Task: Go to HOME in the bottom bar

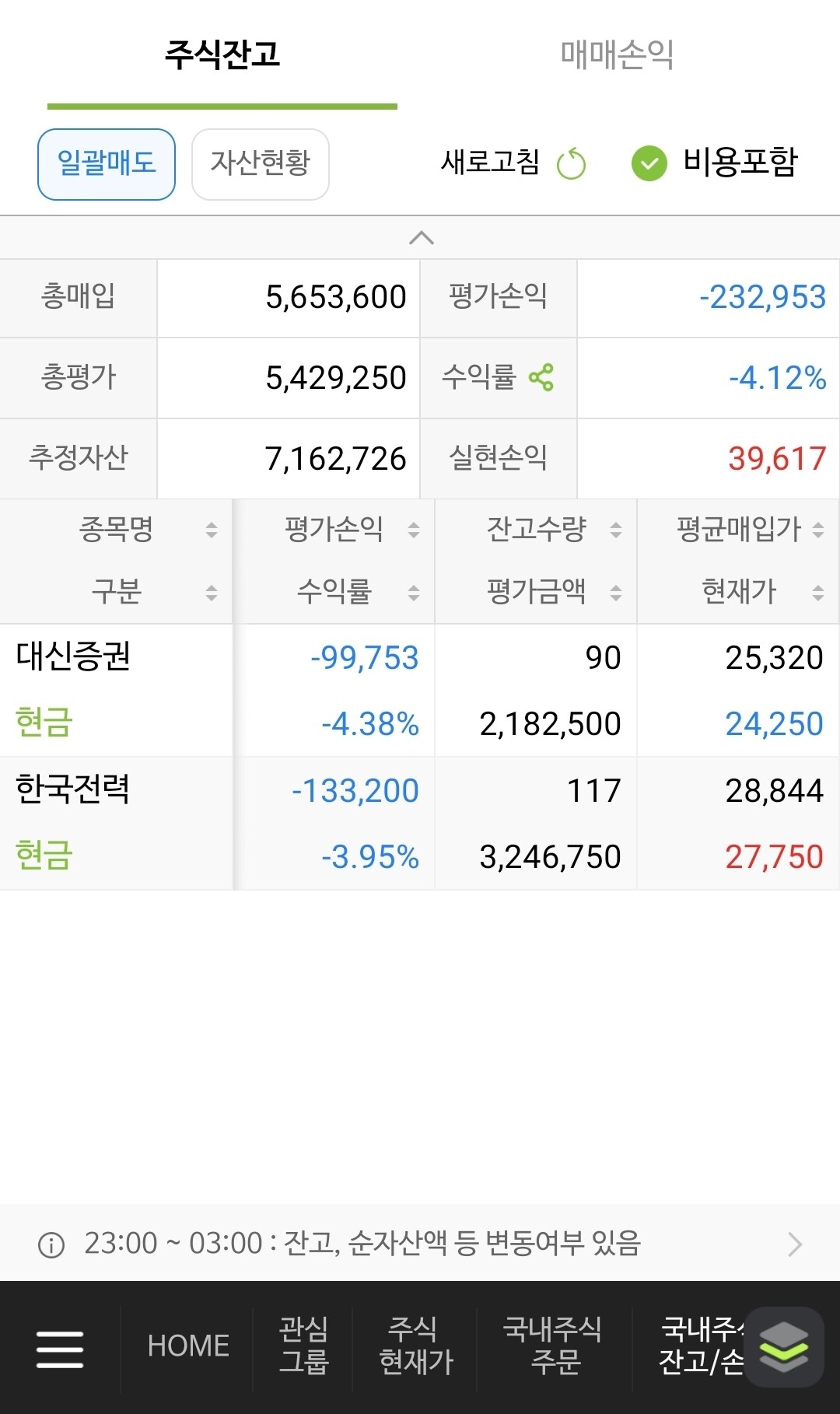Action: (188, 1346)
